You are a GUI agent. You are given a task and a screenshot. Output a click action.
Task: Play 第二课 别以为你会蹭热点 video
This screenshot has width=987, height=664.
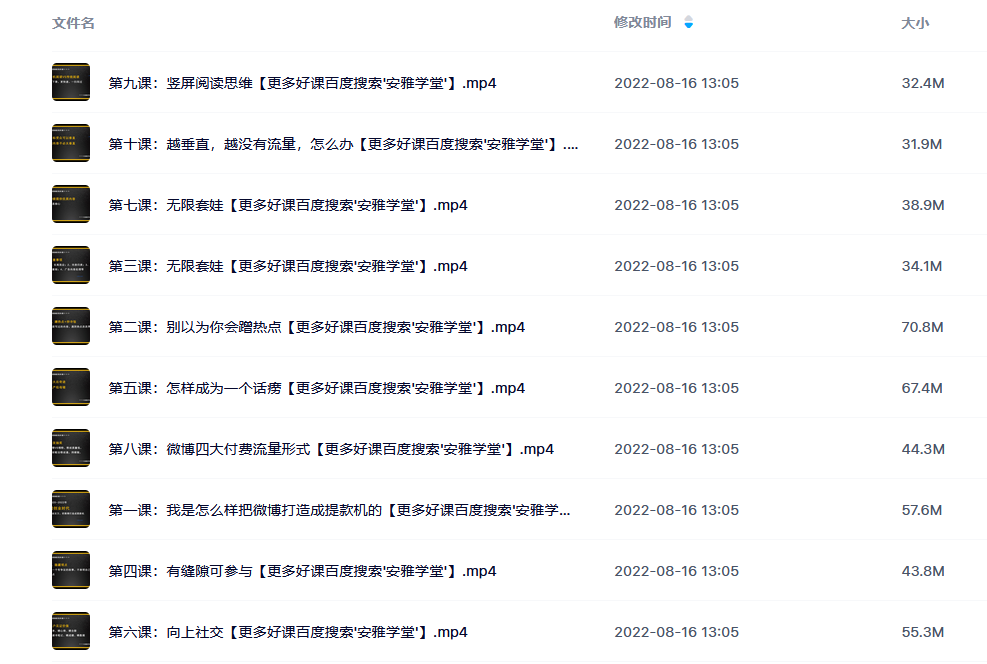click(316, 327)
